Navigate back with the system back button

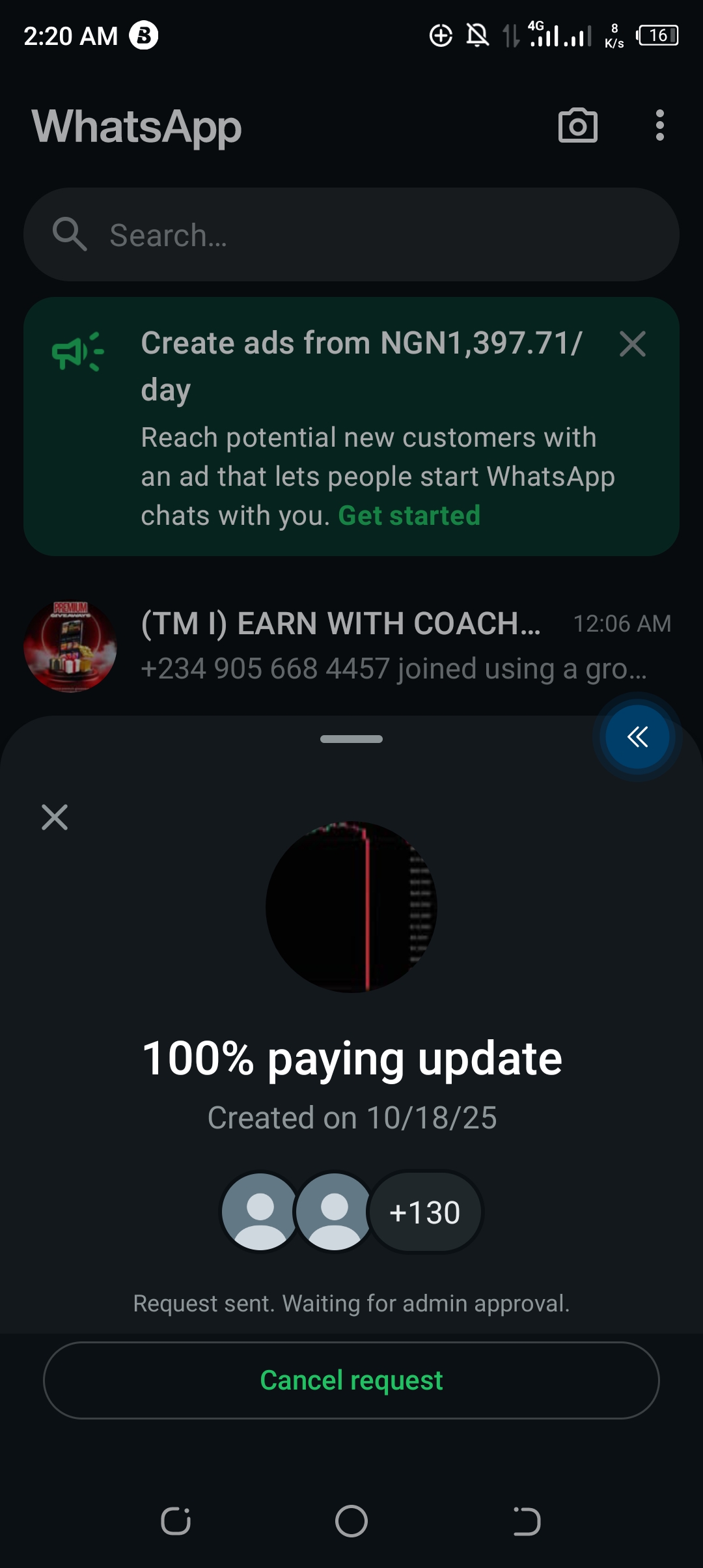click(526, 1522)
